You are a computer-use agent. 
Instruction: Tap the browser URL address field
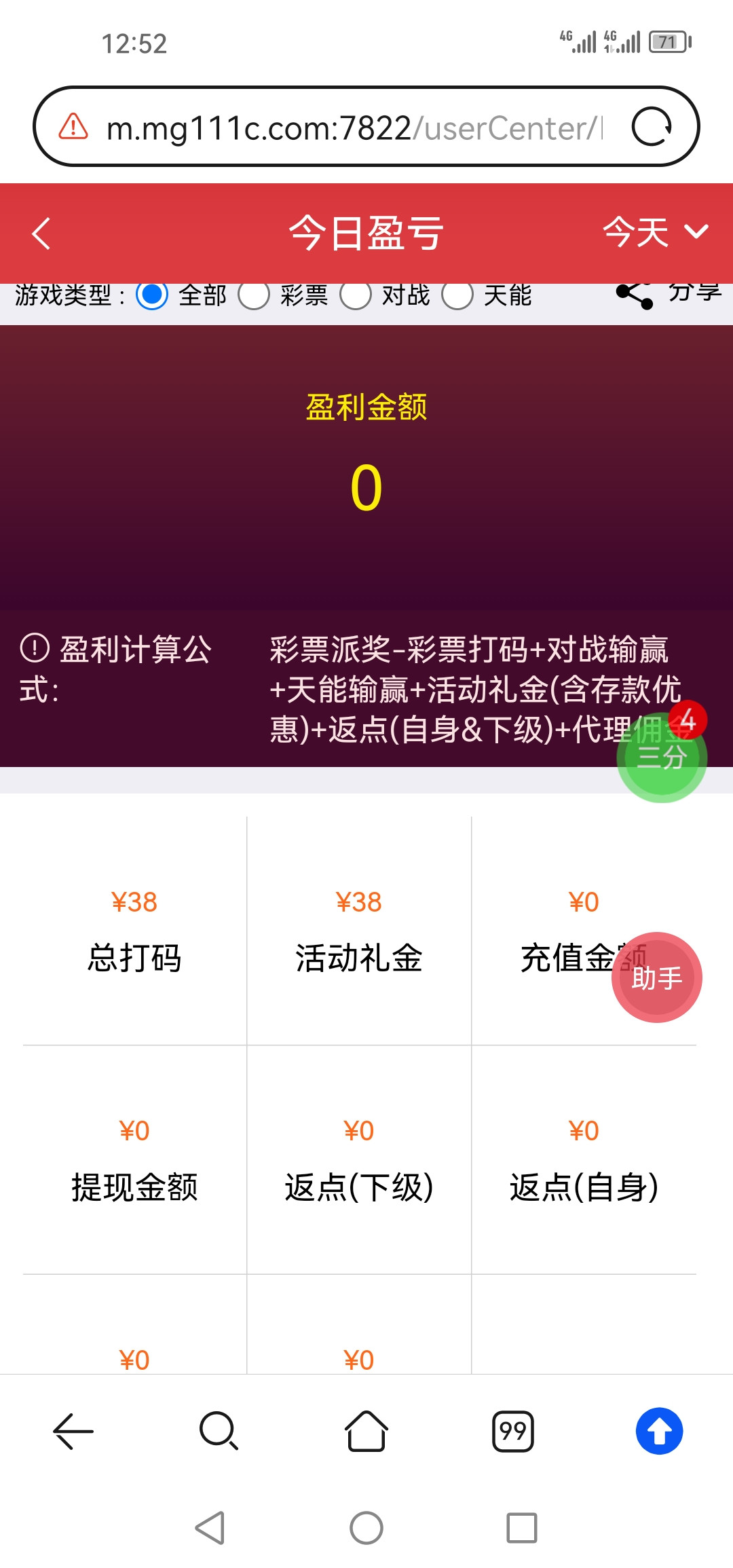[x=353, y=128]
